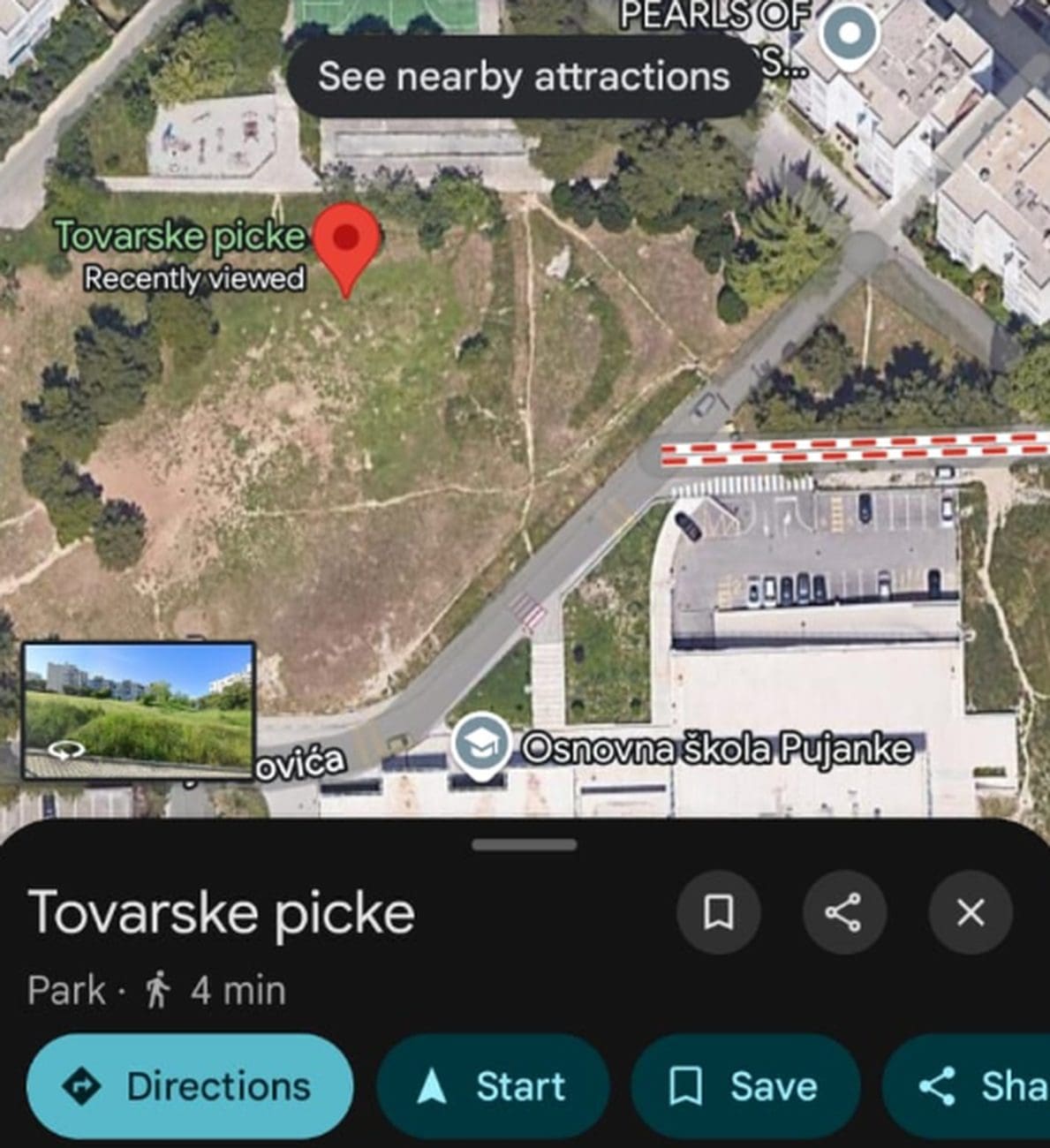Share this place via round share icon
The image size is (1050, 1148).
[843, 912]
